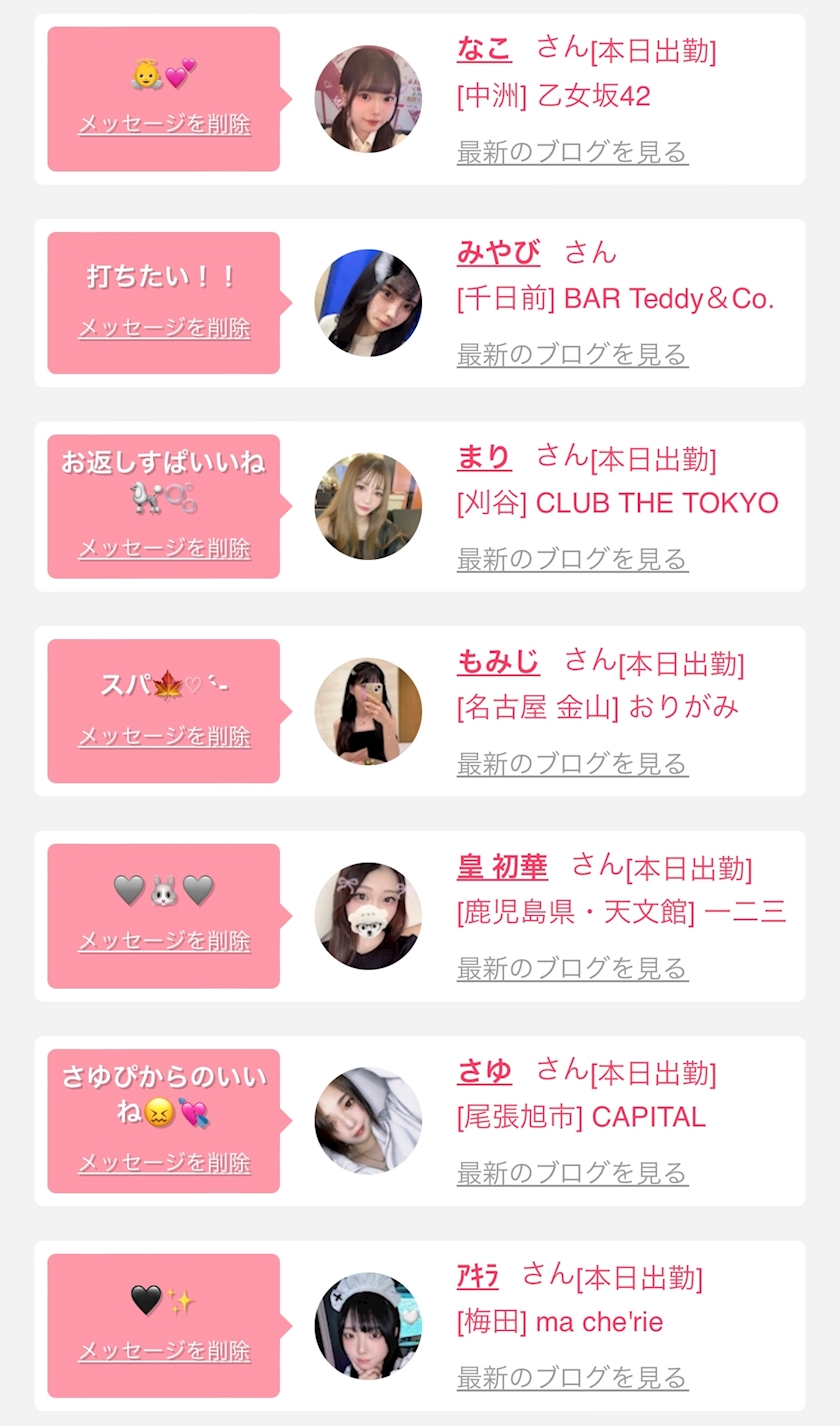Delete the お返しすぱいいね message

(x=164, y=548)
